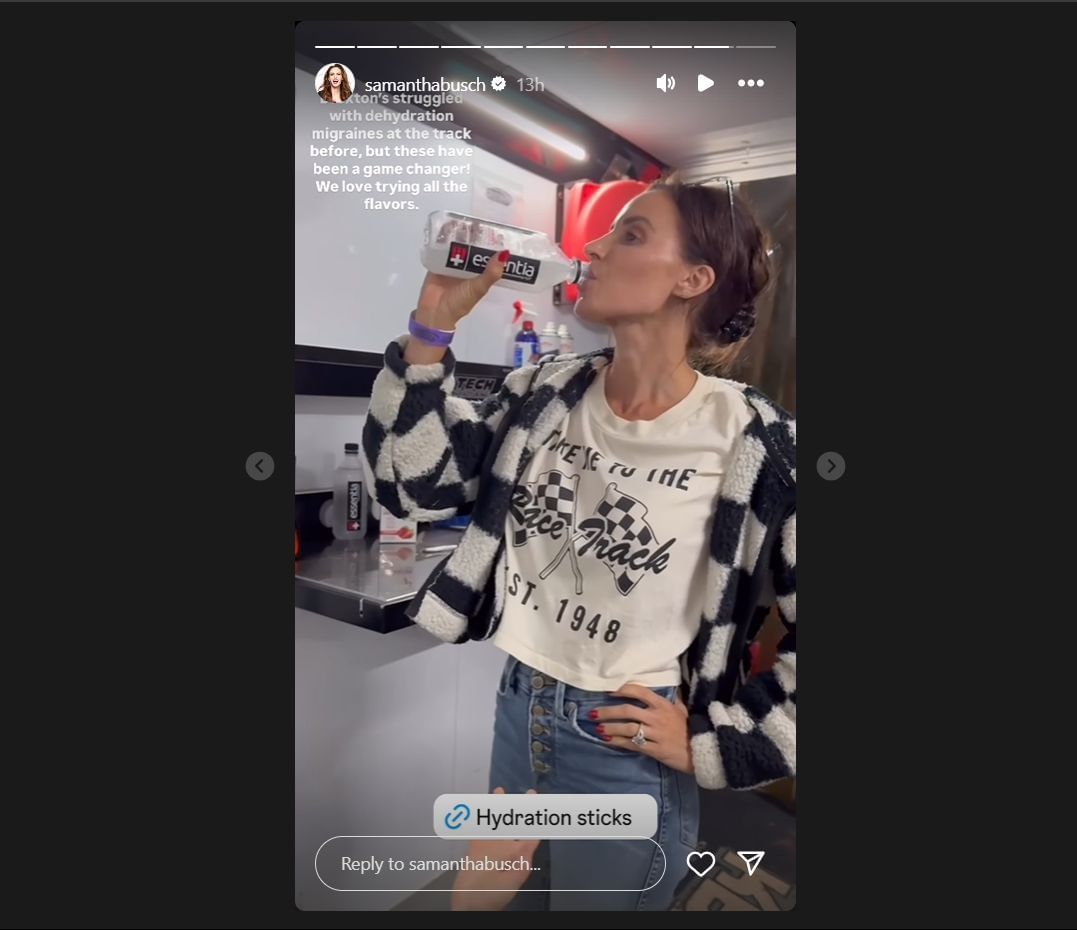Share the story via paper plane icon
The width and height of the screenshot is (1077, 930).
[x=751, y=864]
